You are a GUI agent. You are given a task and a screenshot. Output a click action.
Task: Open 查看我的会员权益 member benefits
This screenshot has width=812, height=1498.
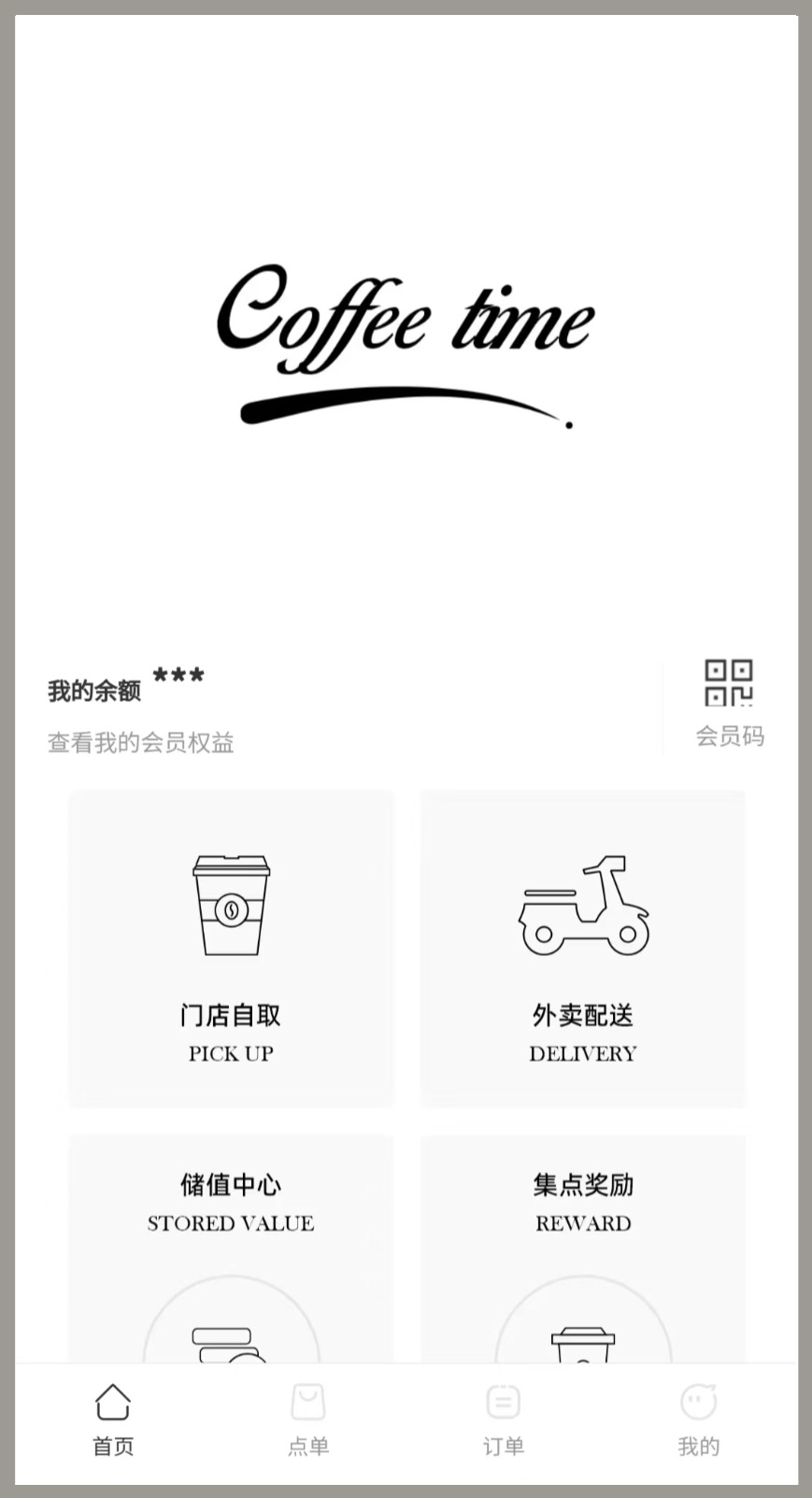click(x=141, y=743)
